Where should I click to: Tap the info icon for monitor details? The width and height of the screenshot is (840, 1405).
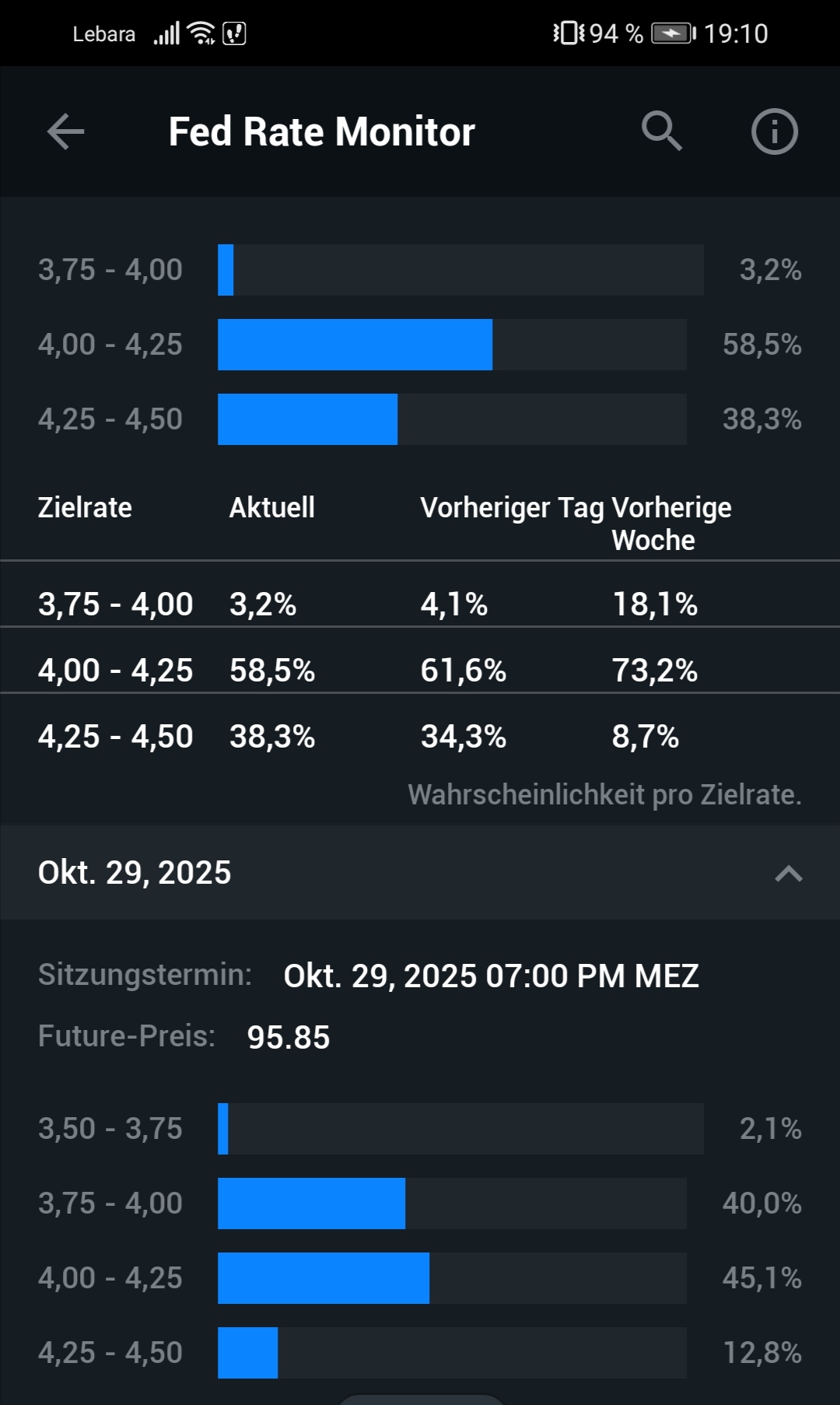pyautogui.click(x=775, y=131)
